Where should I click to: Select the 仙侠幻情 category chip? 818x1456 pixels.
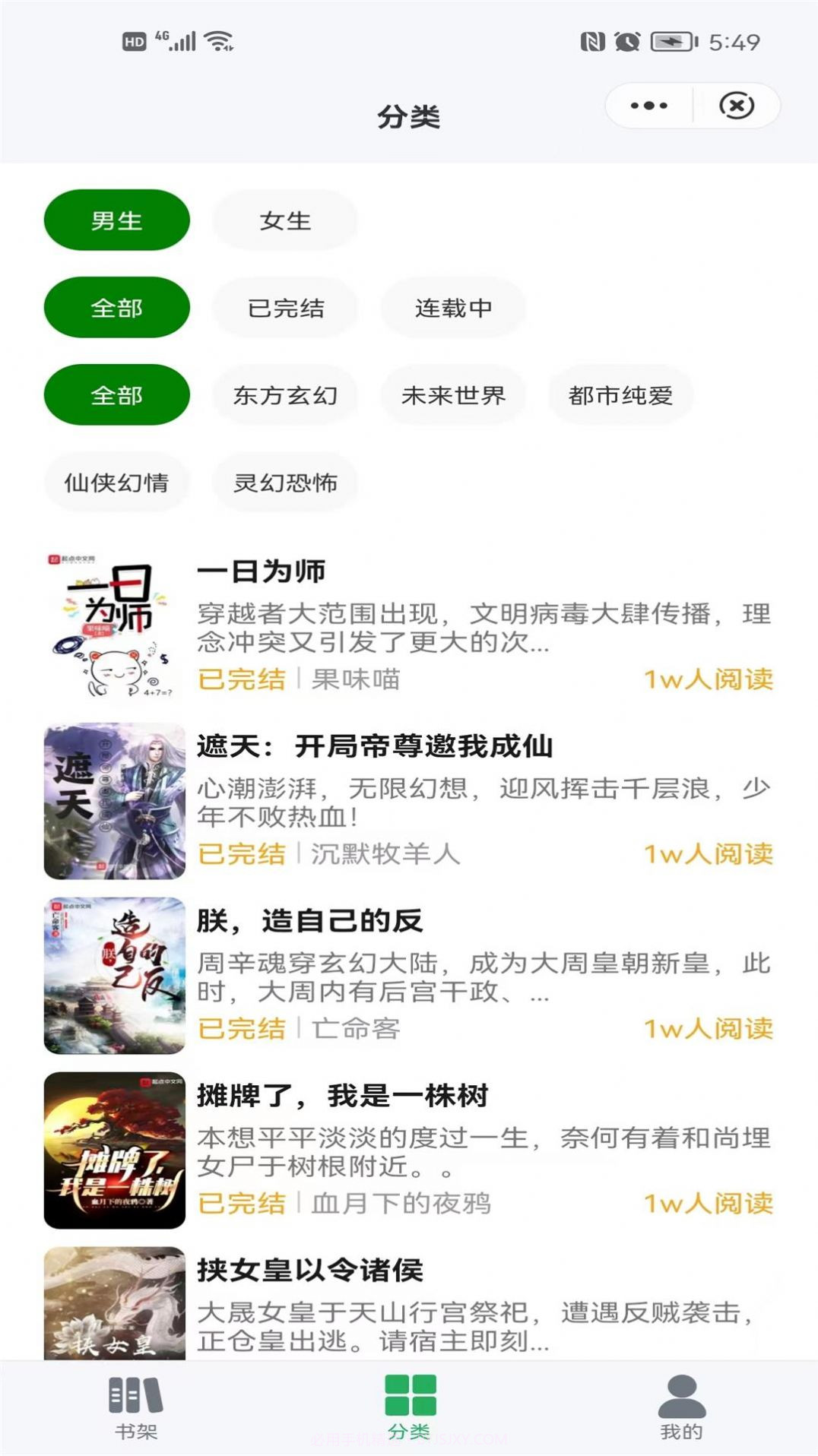[117, 482]
